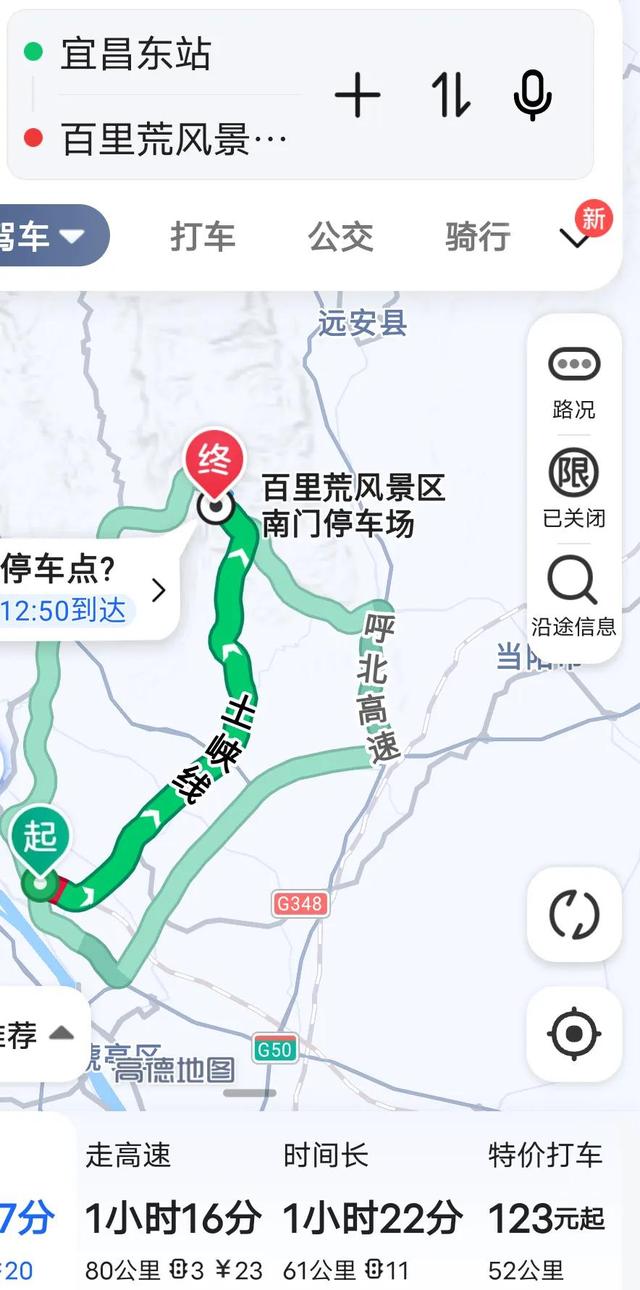Refresh the route

coord(574,914)
